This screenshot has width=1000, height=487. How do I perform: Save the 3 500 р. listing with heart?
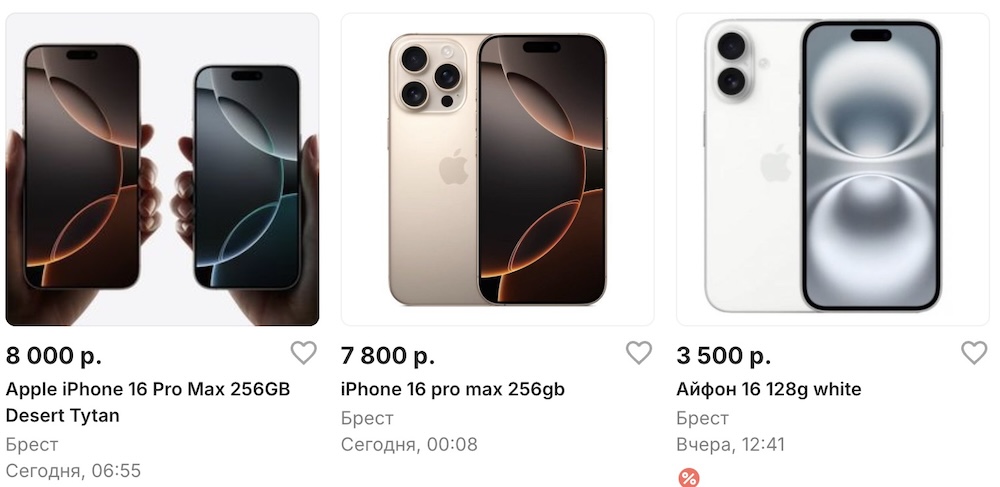click(973, 353)
